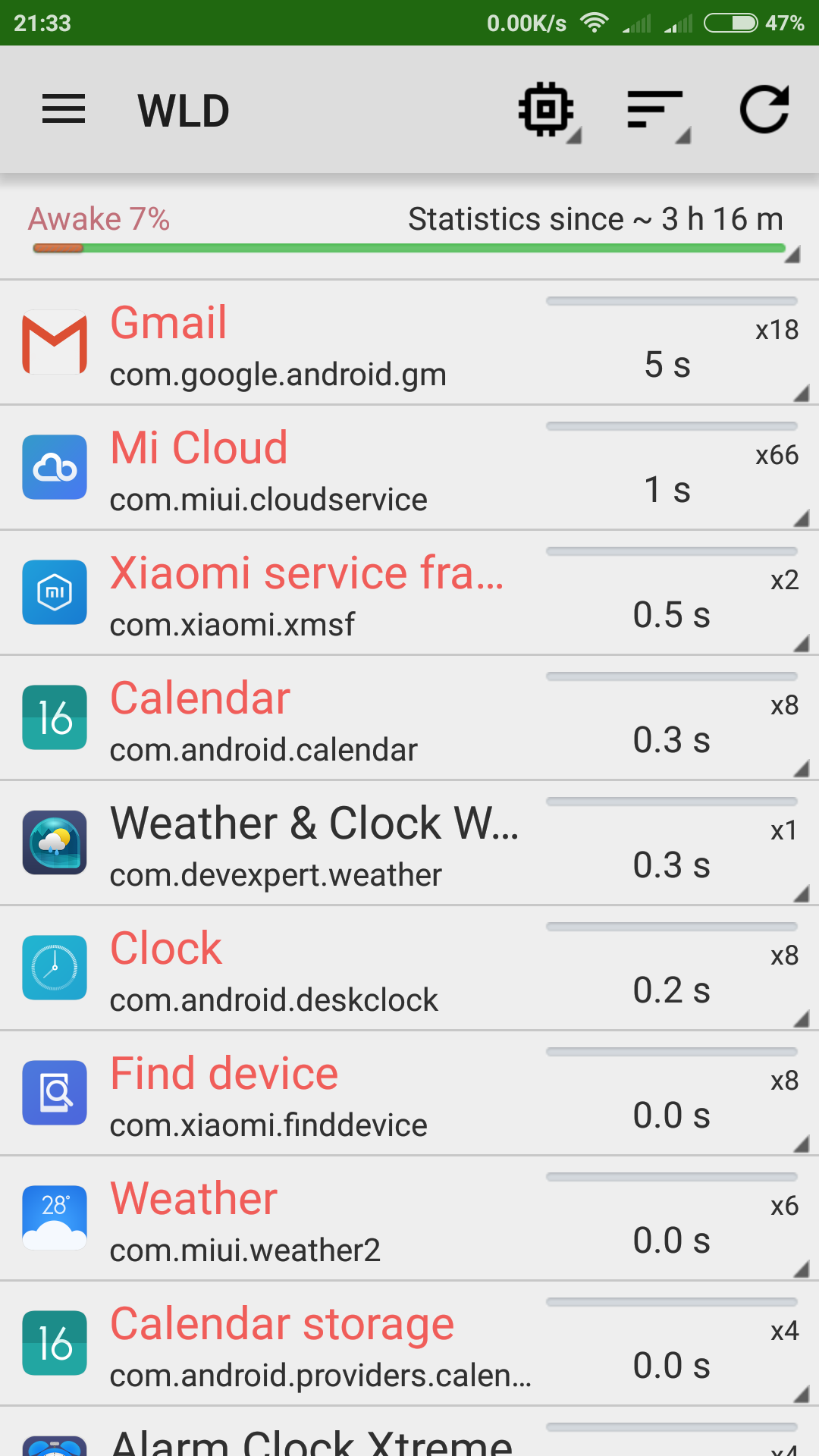This screenshot has width=819, height=1456.
Task: Open the sort options dropdown
Action: click(657, 110)
